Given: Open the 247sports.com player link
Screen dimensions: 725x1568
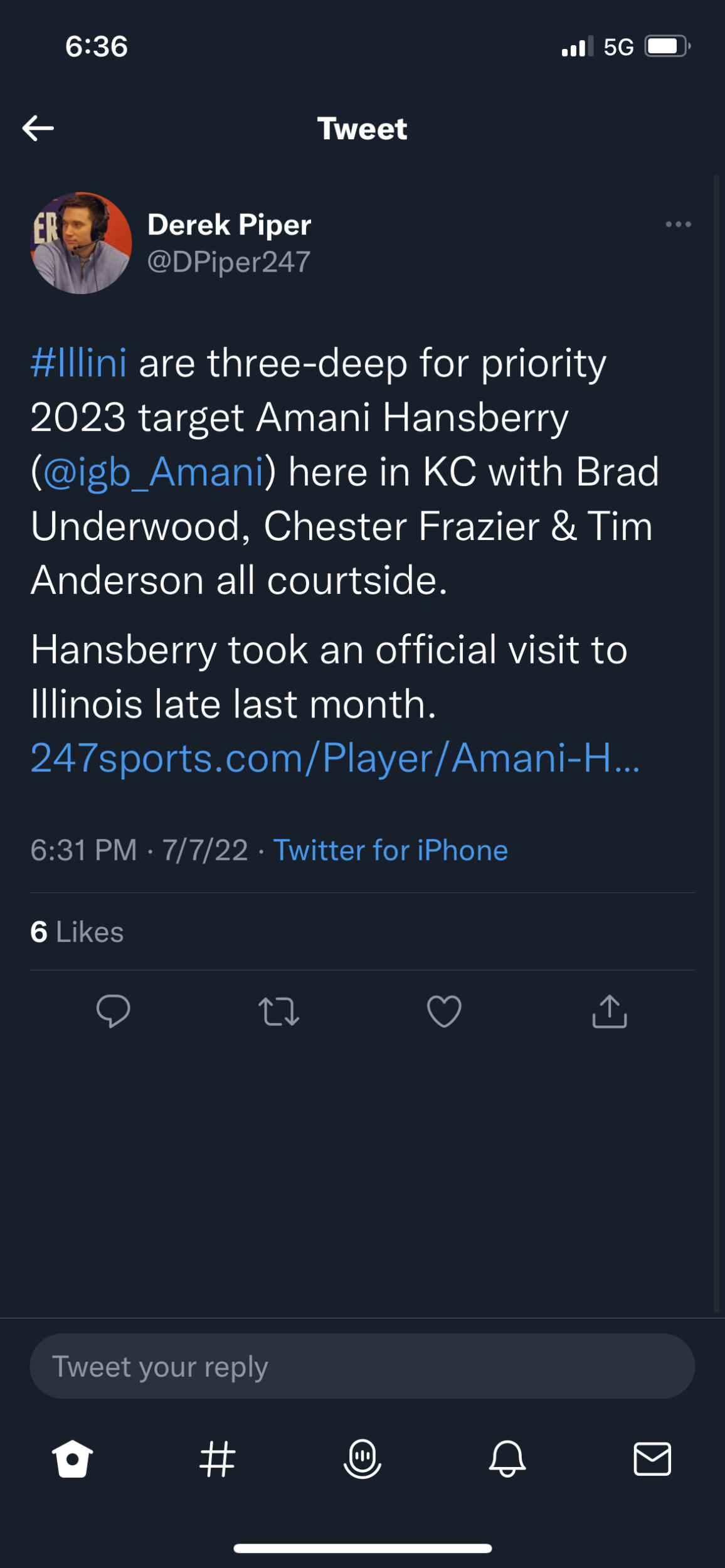Looking at the screenshot, I should pyautogui.click(x=336, y=758).
